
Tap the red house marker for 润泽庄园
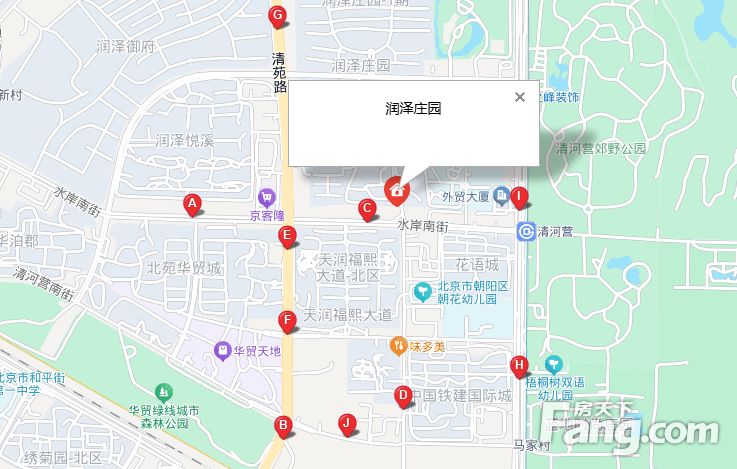(x=397, y=189)
